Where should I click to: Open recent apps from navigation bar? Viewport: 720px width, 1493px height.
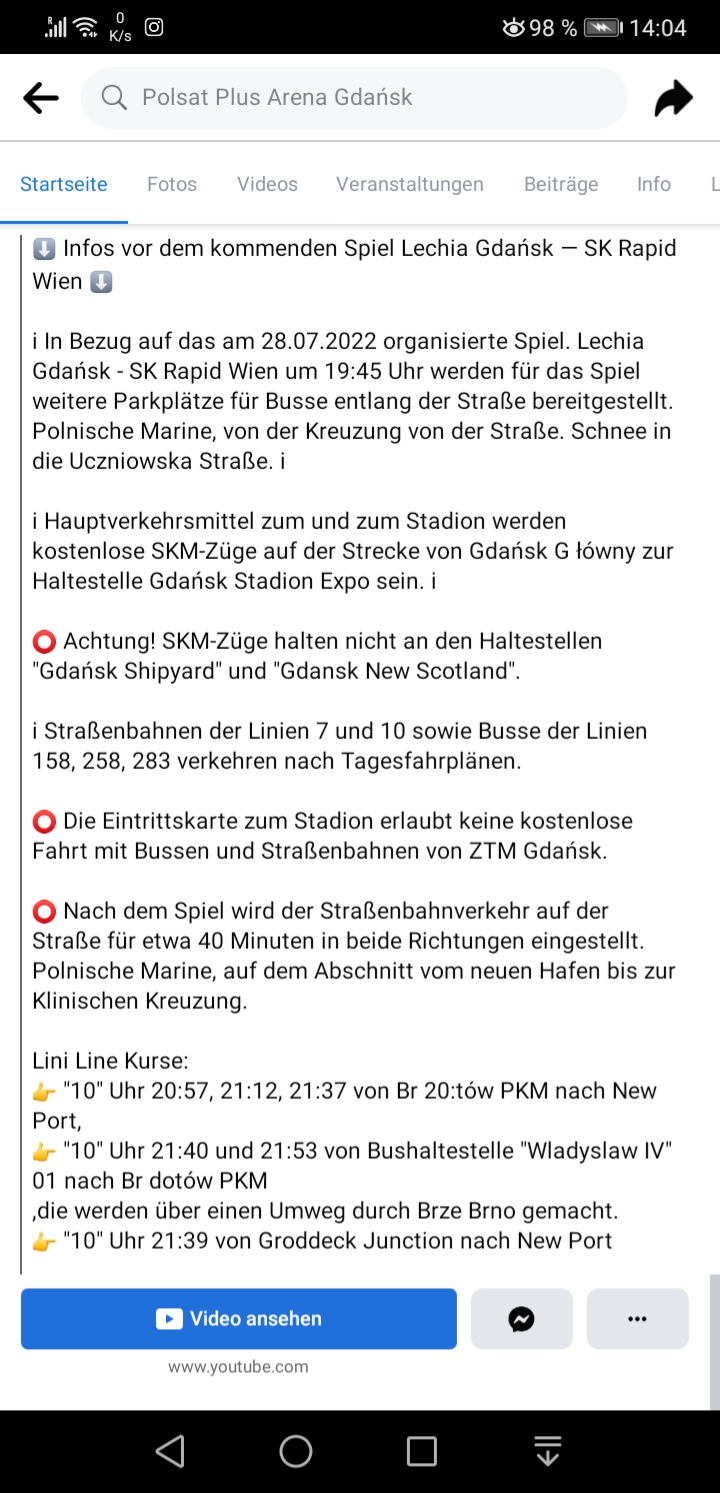[x=422, y=1451]
